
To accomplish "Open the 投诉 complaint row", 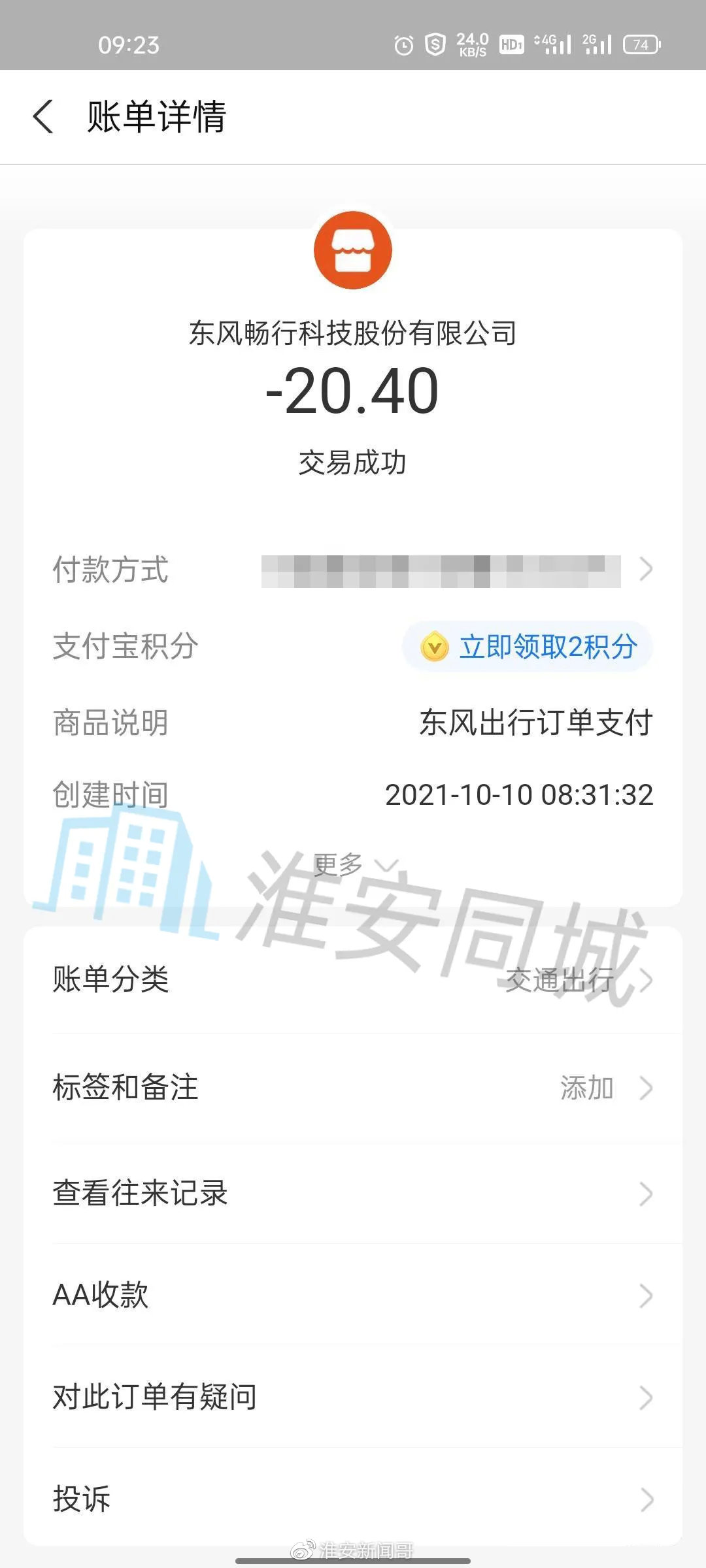I will (353, 1499).
